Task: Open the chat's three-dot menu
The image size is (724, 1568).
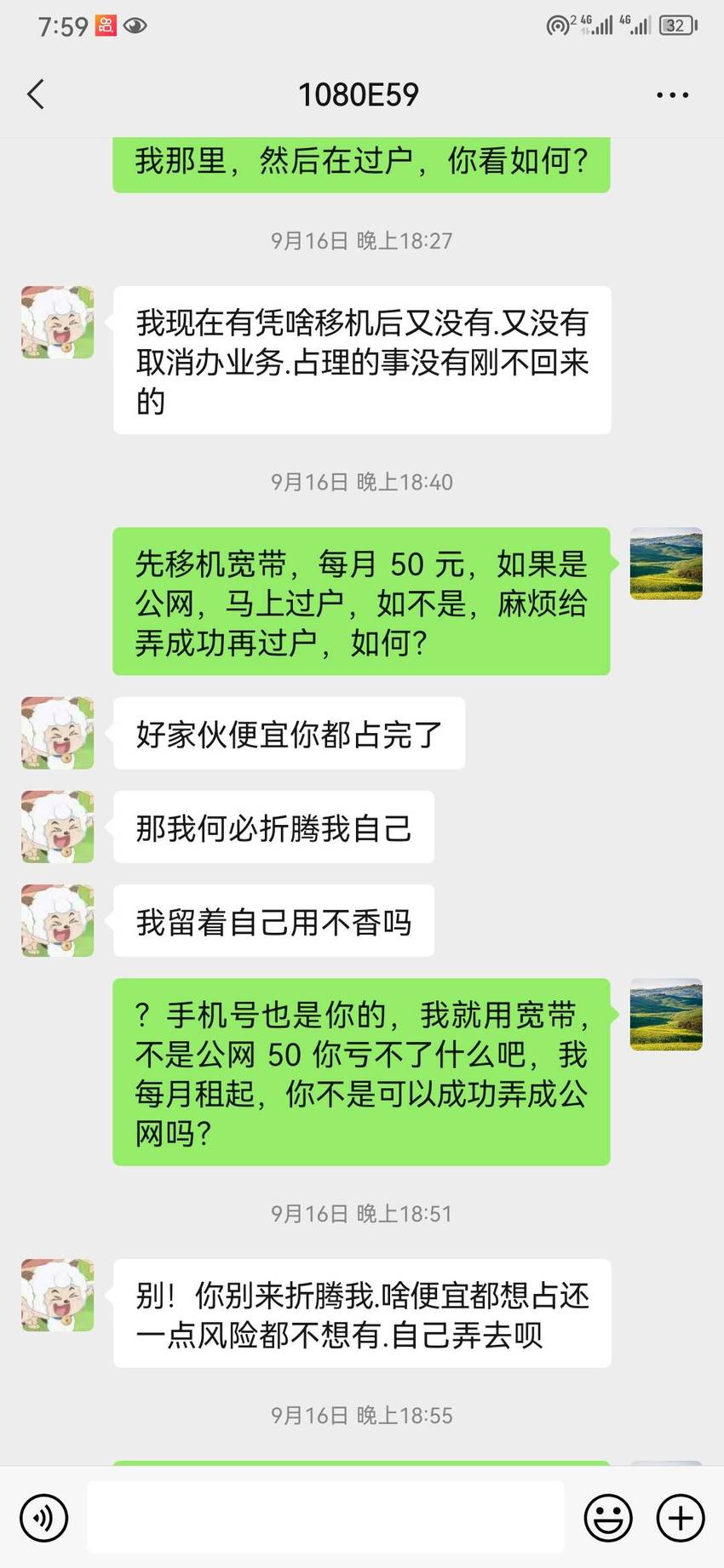Action: click(x=672, y=95)
